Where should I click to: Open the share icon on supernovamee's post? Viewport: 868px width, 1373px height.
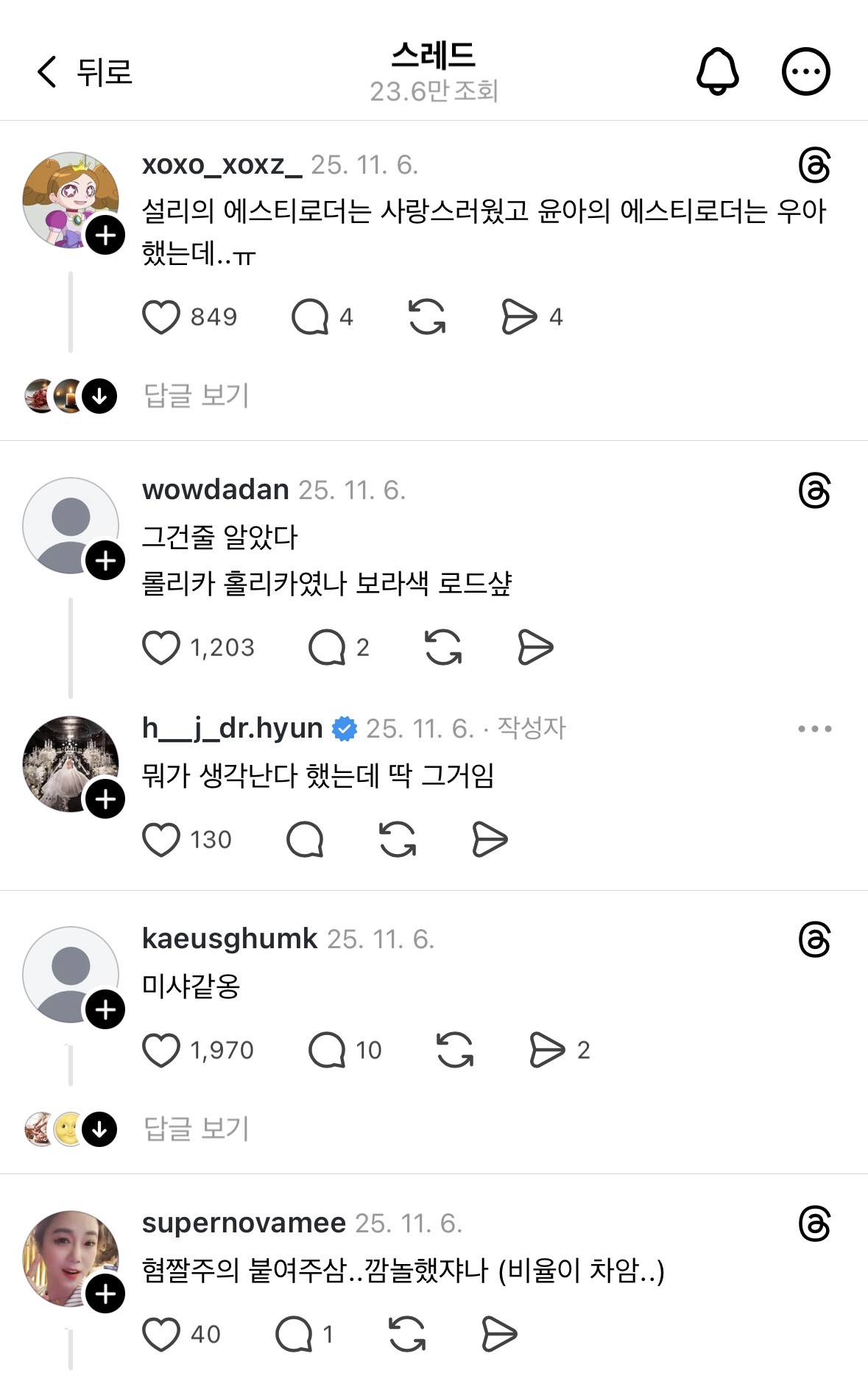point(501,1335)
